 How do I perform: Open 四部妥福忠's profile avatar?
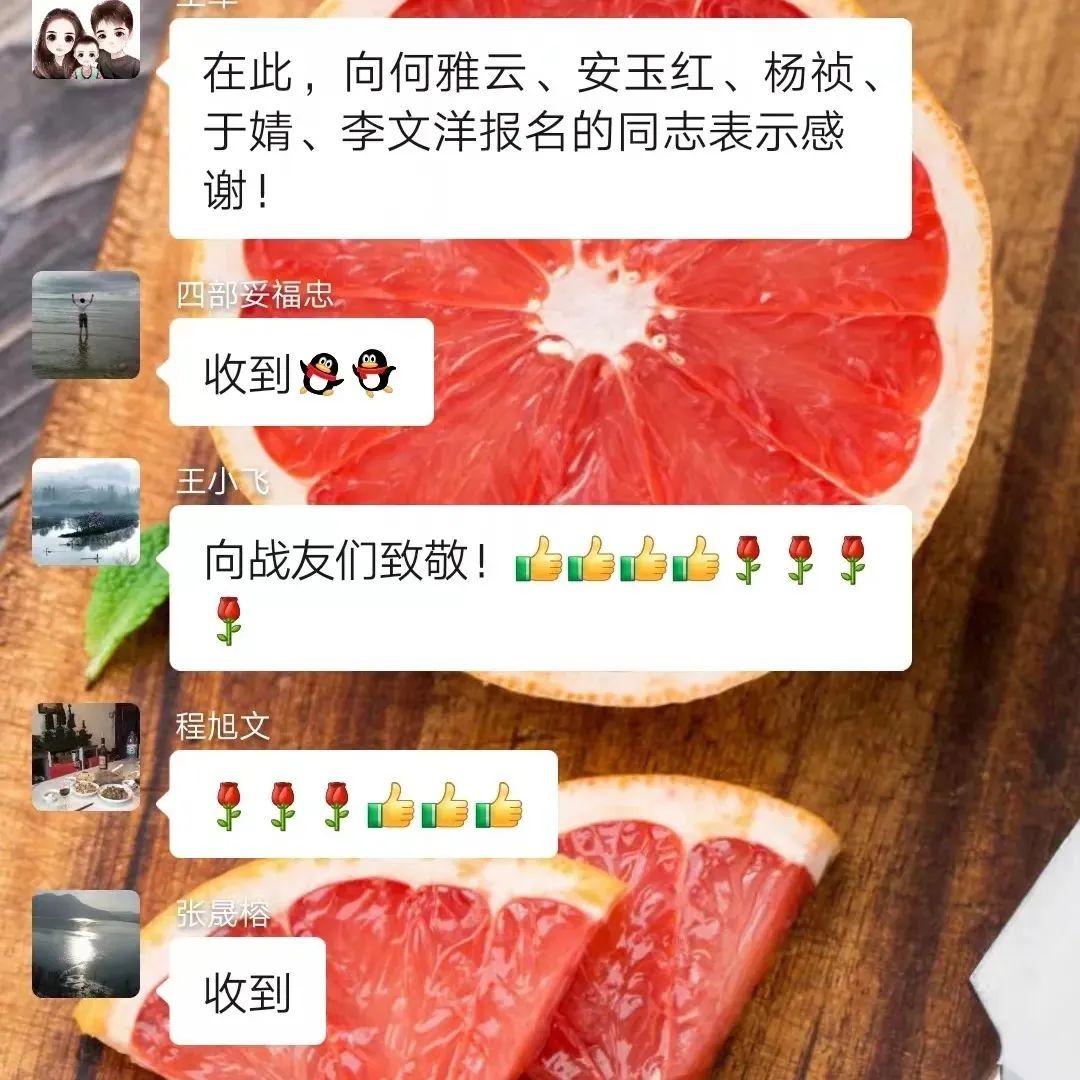pyautogui.click(x=86, y=325)
